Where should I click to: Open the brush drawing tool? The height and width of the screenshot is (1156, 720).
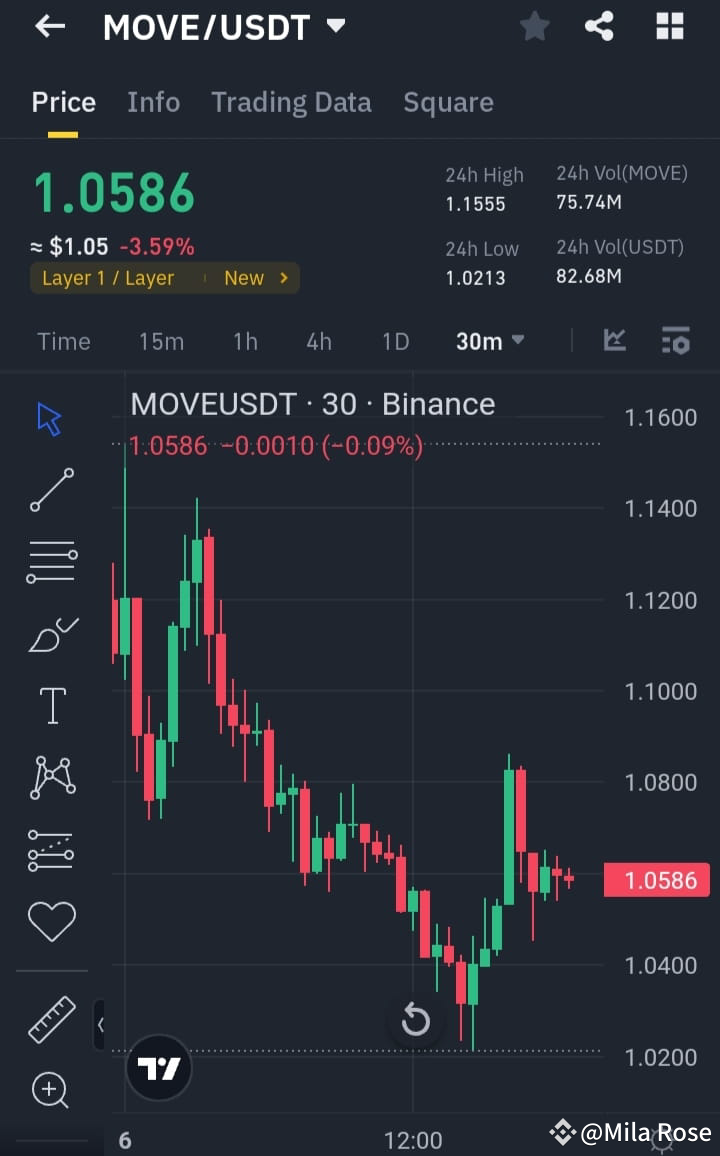(x=50, y=633)
